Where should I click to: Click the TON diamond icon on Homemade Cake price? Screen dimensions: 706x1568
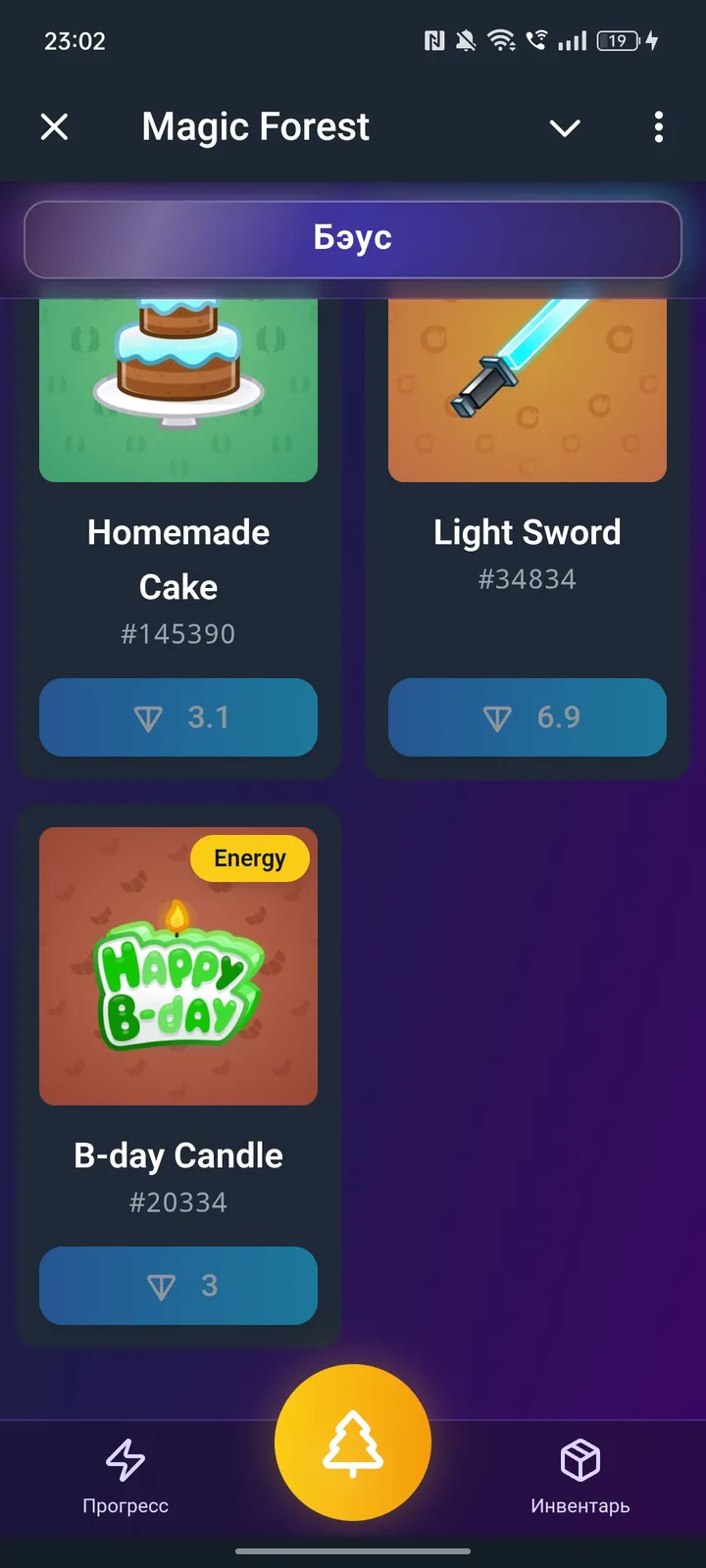pyautogui.click(x=148, y=717)
